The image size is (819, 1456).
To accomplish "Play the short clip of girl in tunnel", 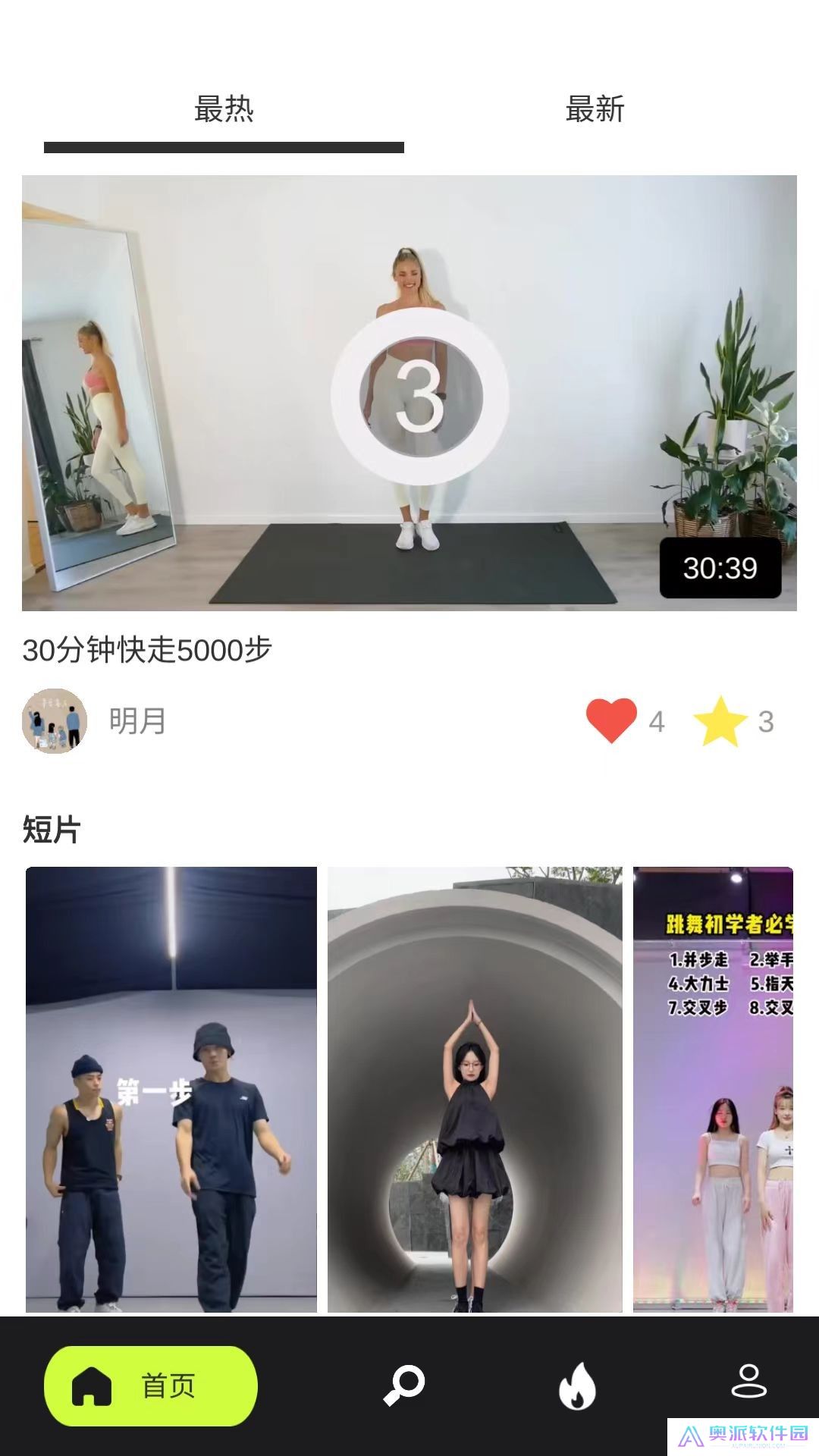I will pos(475,1089).
